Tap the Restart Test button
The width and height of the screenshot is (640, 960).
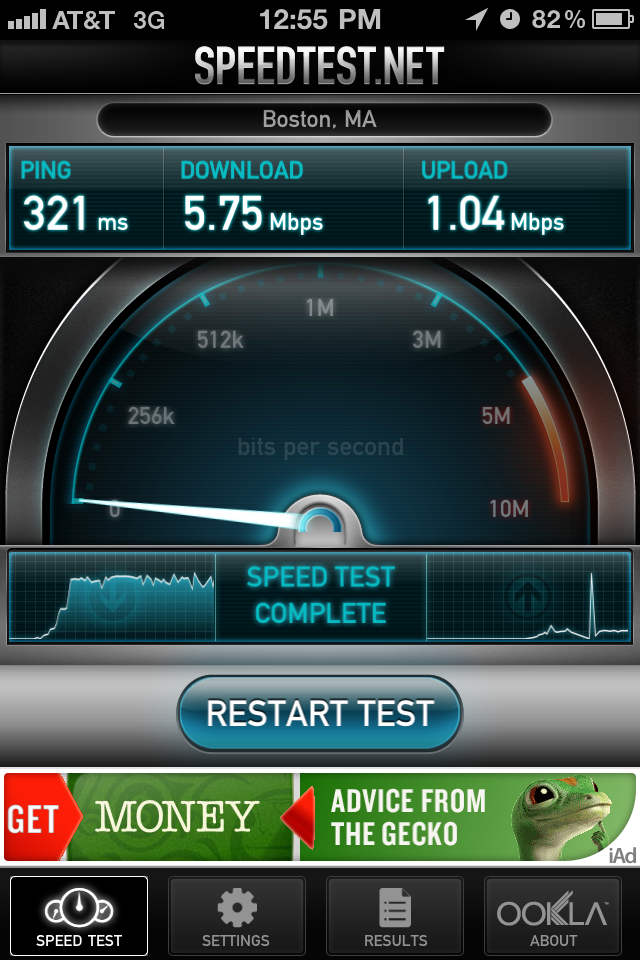pos(320,714)
